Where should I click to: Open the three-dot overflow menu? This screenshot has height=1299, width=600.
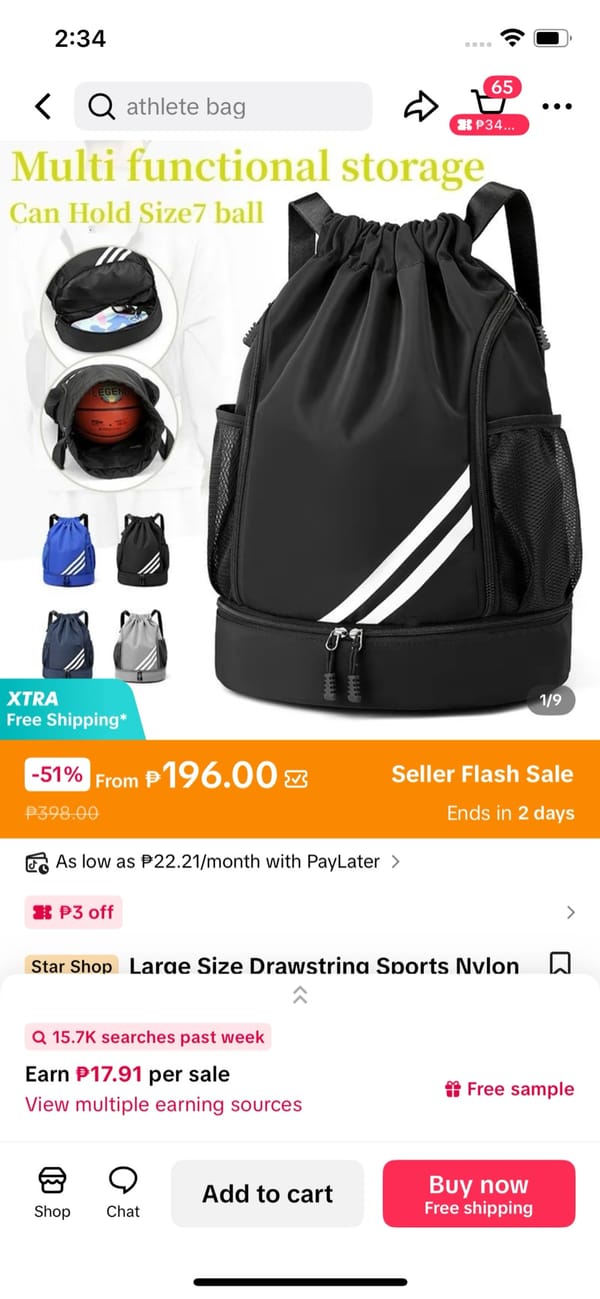pyautogui.click(x=556, y=106)
